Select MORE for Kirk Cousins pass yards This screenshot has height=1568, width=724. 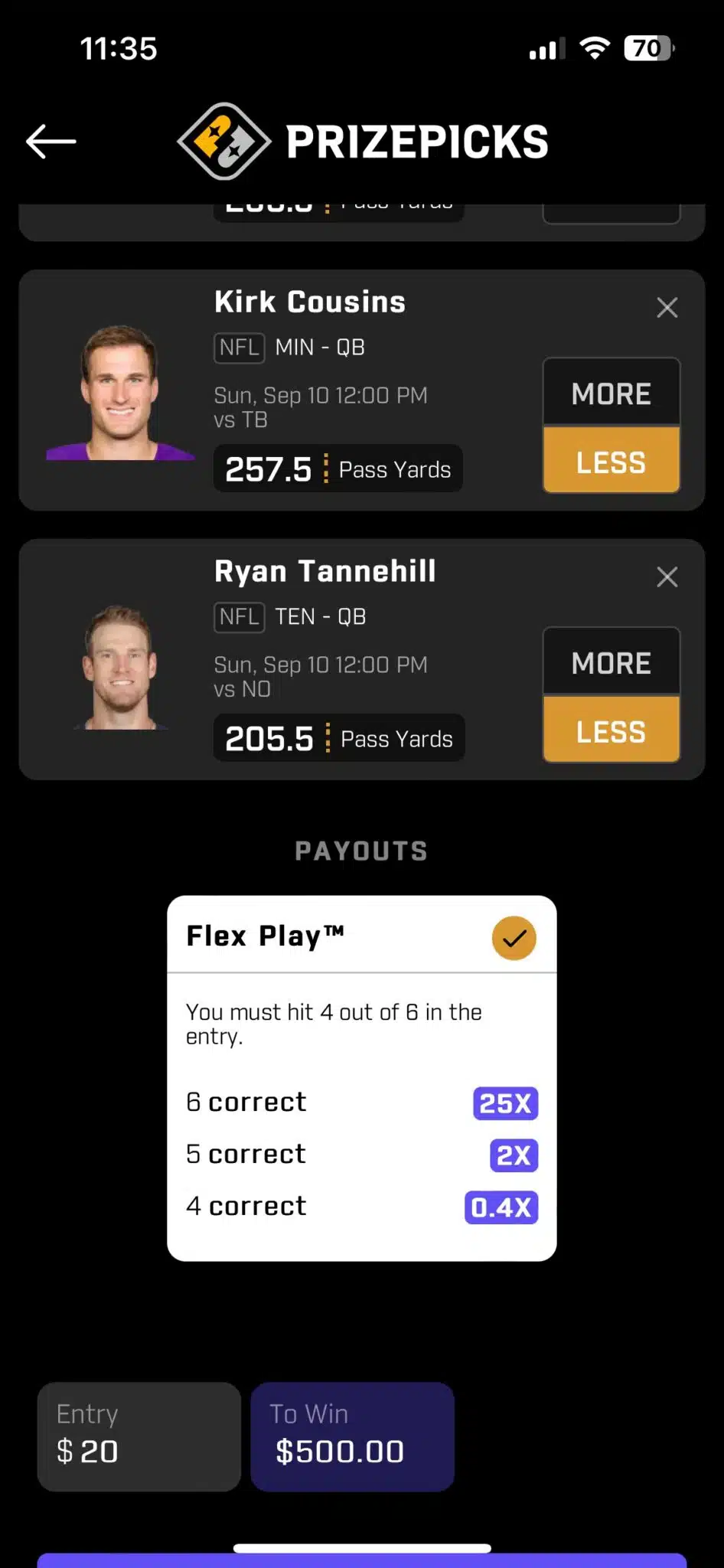[x=610, y=392]
